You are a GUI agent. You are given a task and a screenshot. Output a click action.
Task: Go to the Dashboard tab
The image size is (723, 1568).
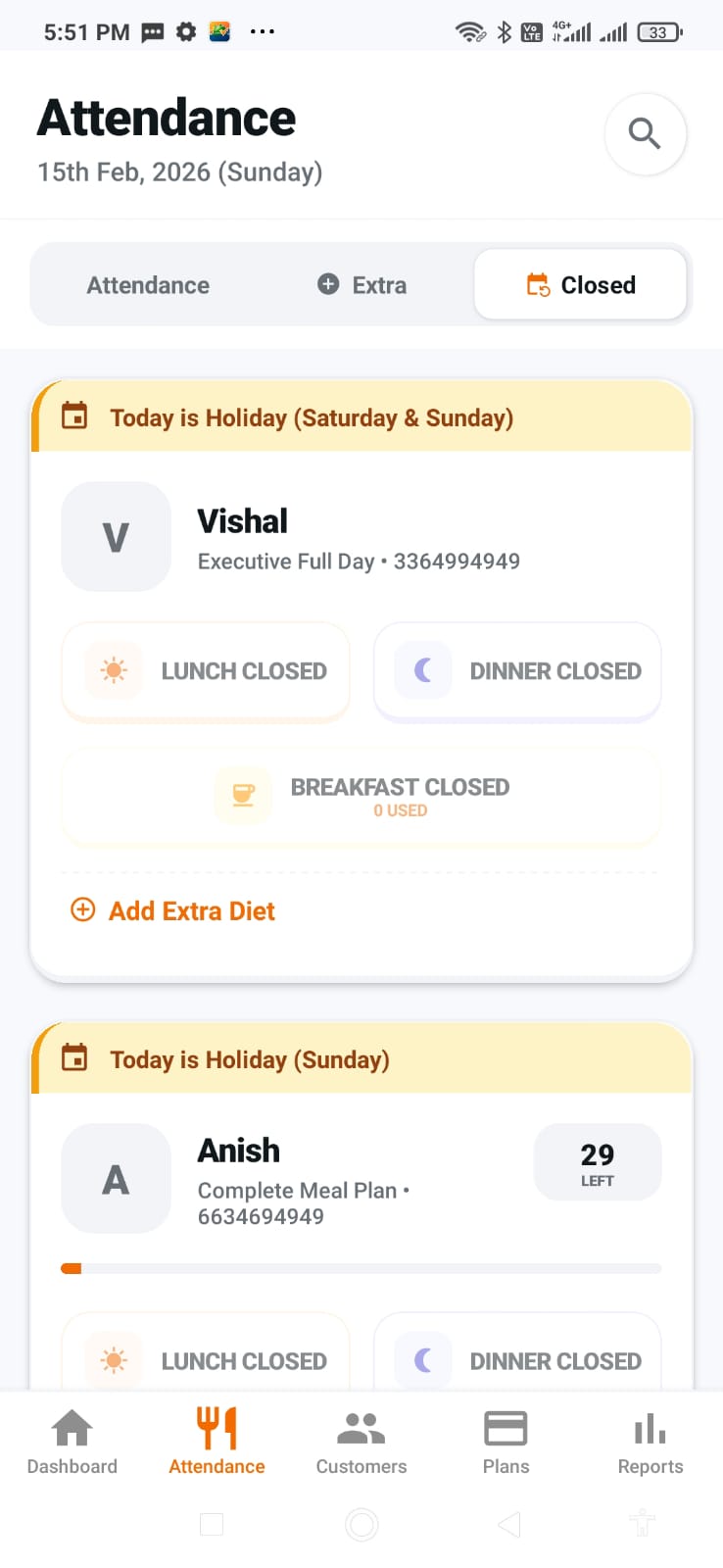(72, 1441)
